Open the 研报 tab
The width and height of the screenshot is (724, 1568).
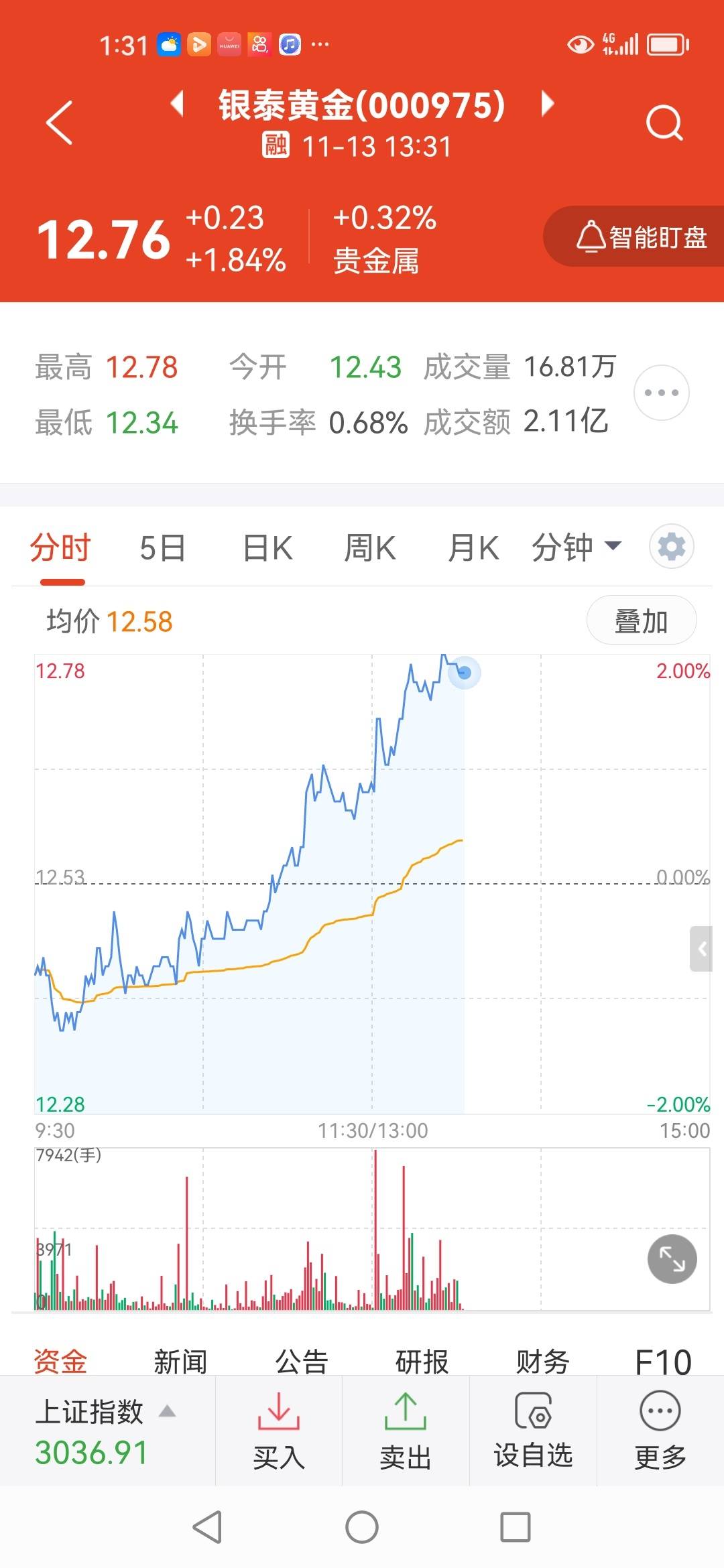(x=422, y=1362)
